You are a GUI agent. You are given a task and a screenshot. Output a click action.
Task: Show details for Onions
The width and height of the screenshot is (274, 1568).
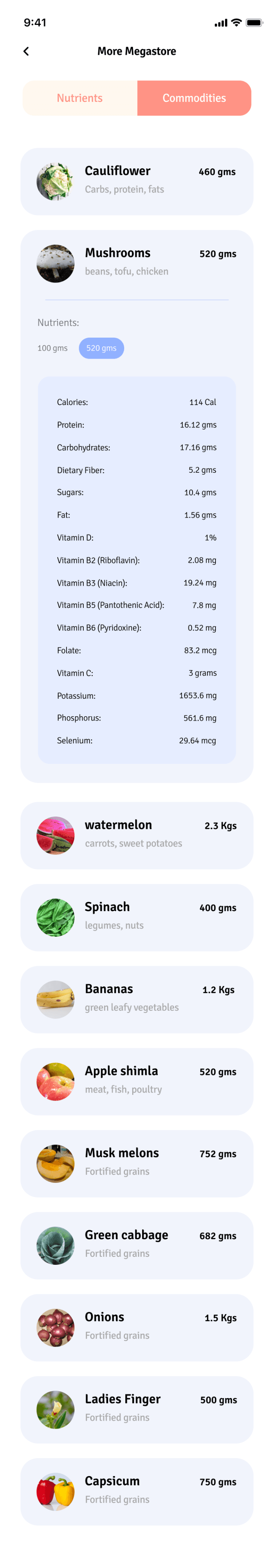pyautogui.click(x=137, y=1327)
